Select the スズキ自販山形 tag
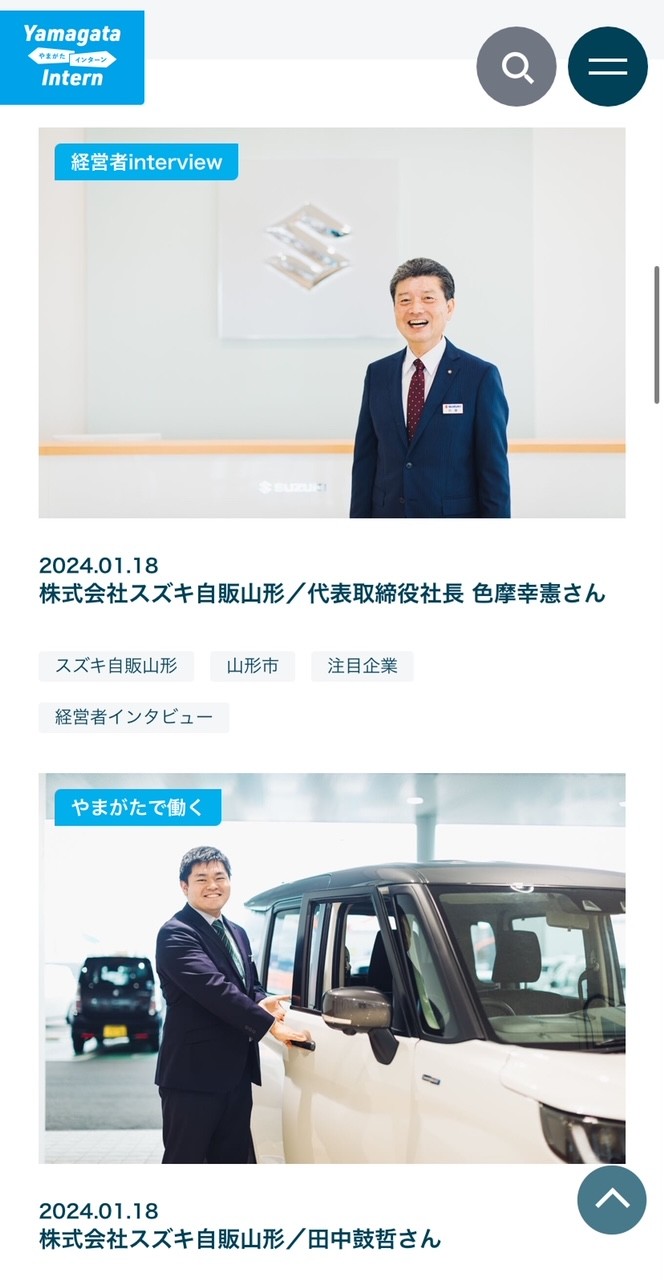This screenshot has width=664, height=1280. [x=116, y=666]
